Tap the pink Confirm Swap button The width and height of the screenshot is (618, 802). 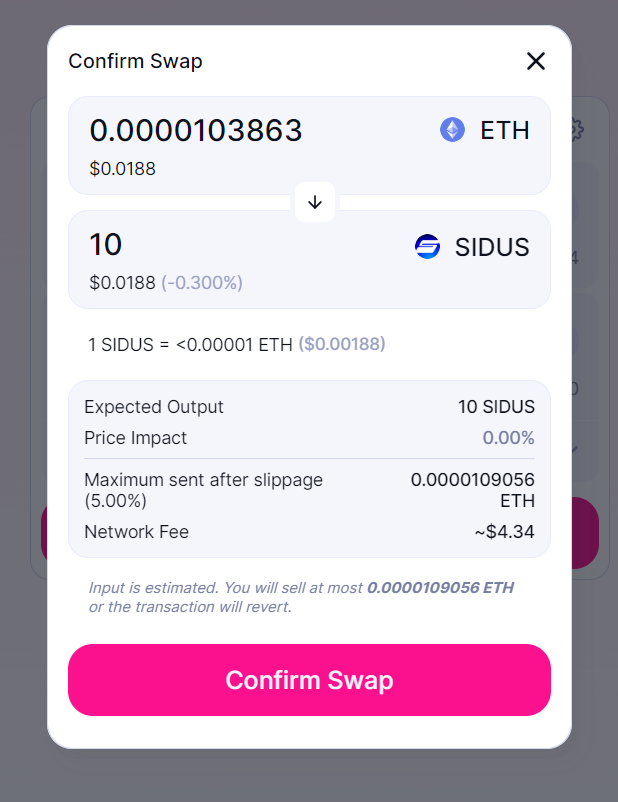pos(309,680)
